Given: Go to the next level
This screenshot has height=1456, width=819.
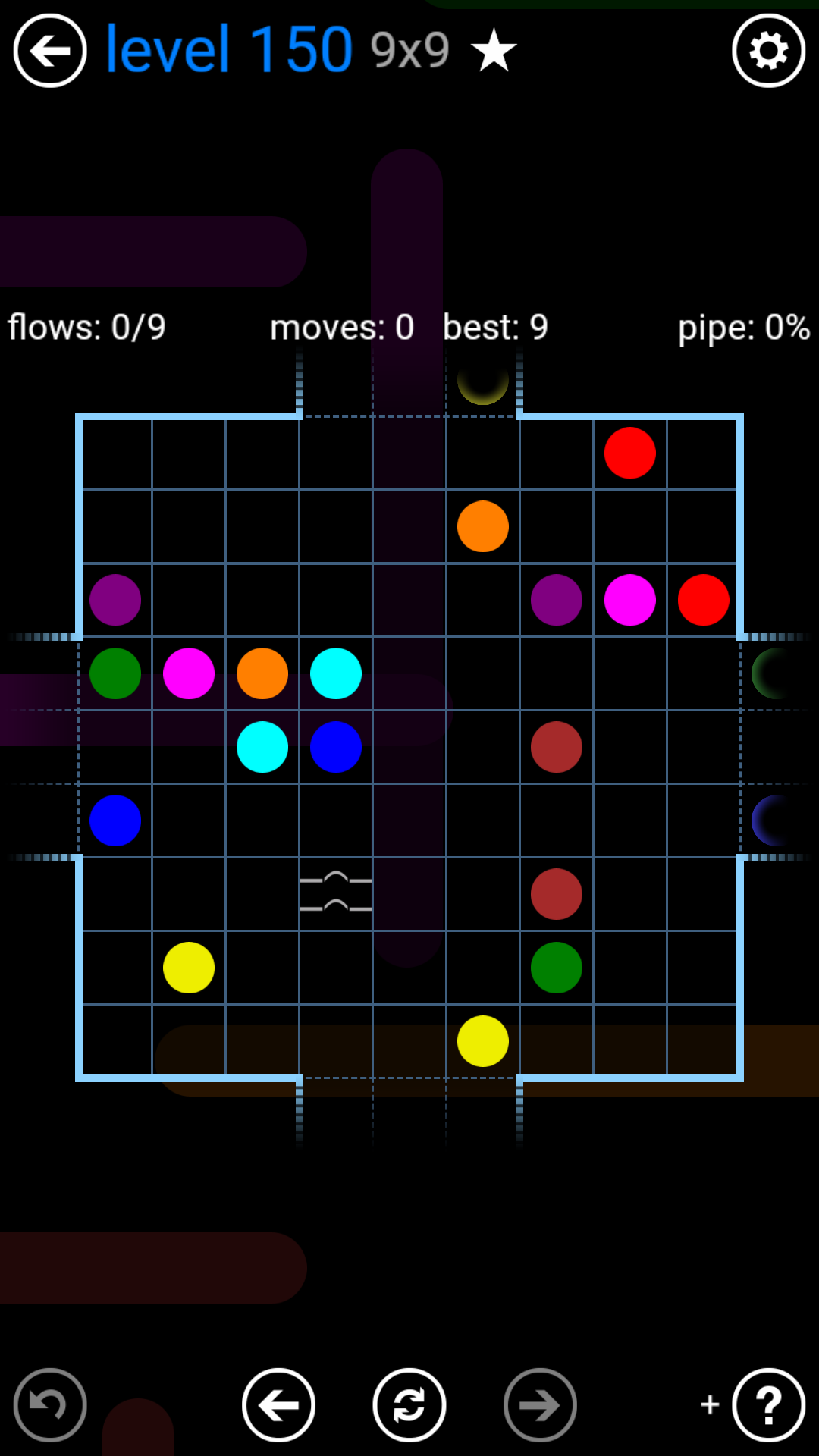Looking at the screenshot, I should 540,1404.
